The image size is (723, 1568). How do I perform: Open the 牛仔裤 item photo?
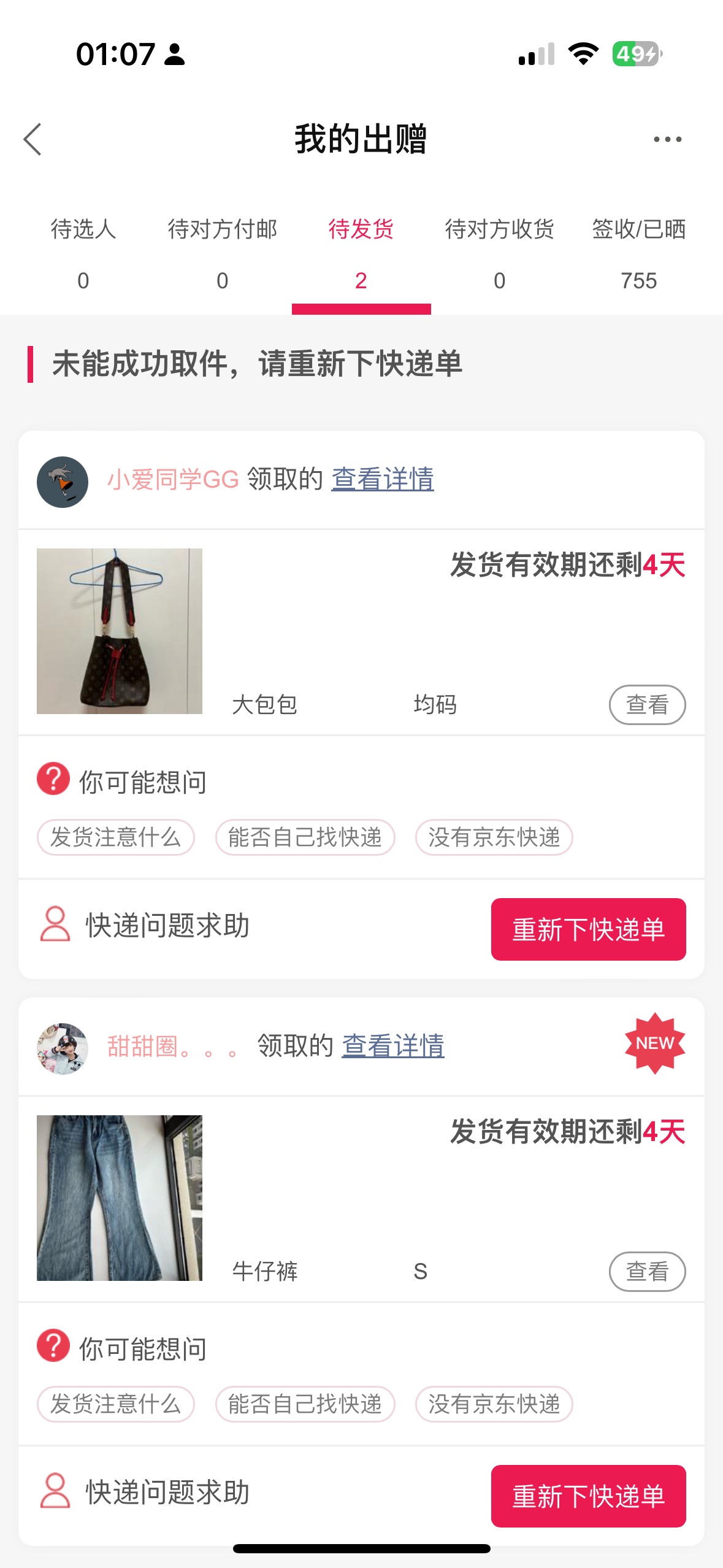pos(120,1198)
